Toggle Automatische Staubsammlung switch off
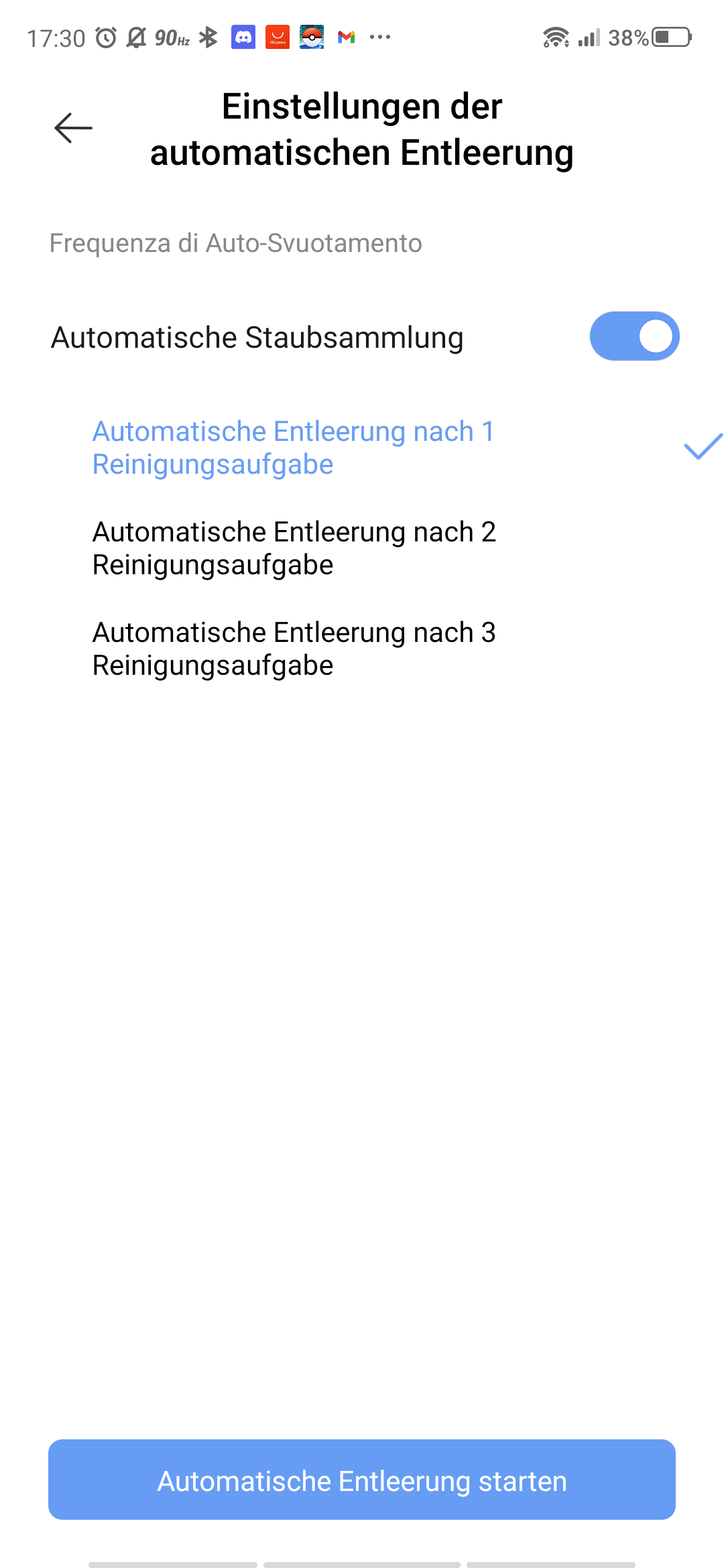Viewport: 724px width, 1568px height. pos(634,336)
